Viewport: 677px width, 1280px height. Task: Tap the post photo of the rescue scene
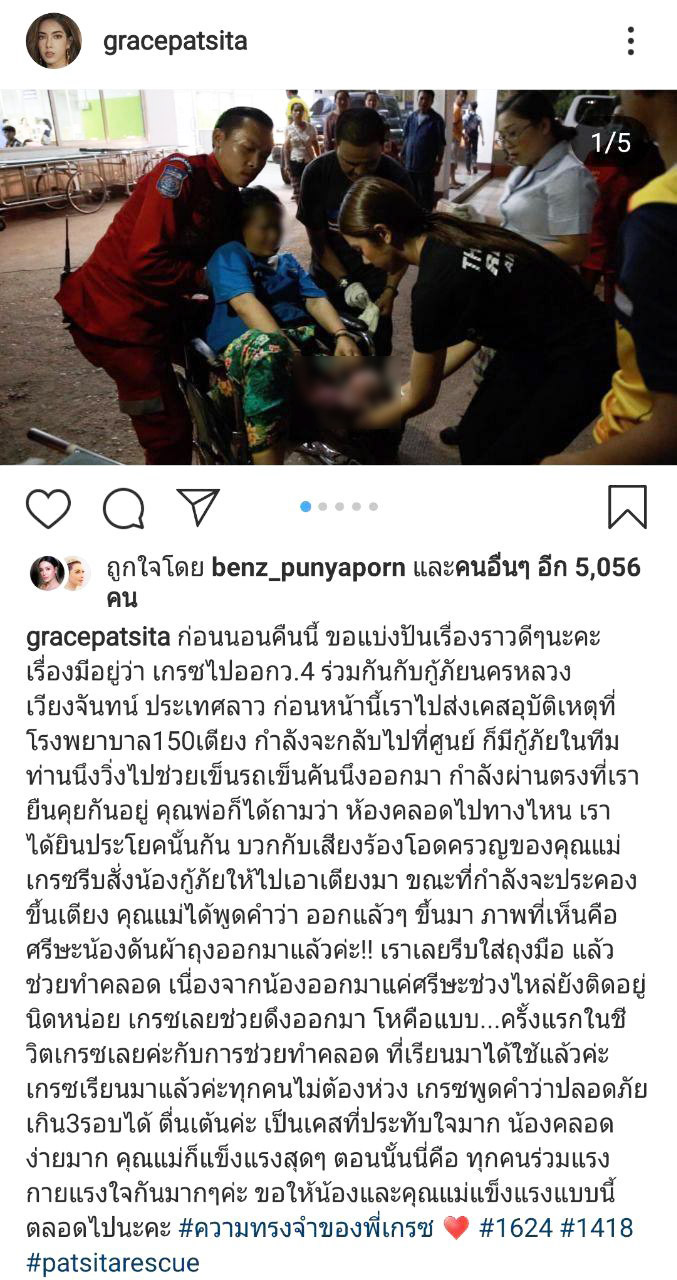[338, 277]
